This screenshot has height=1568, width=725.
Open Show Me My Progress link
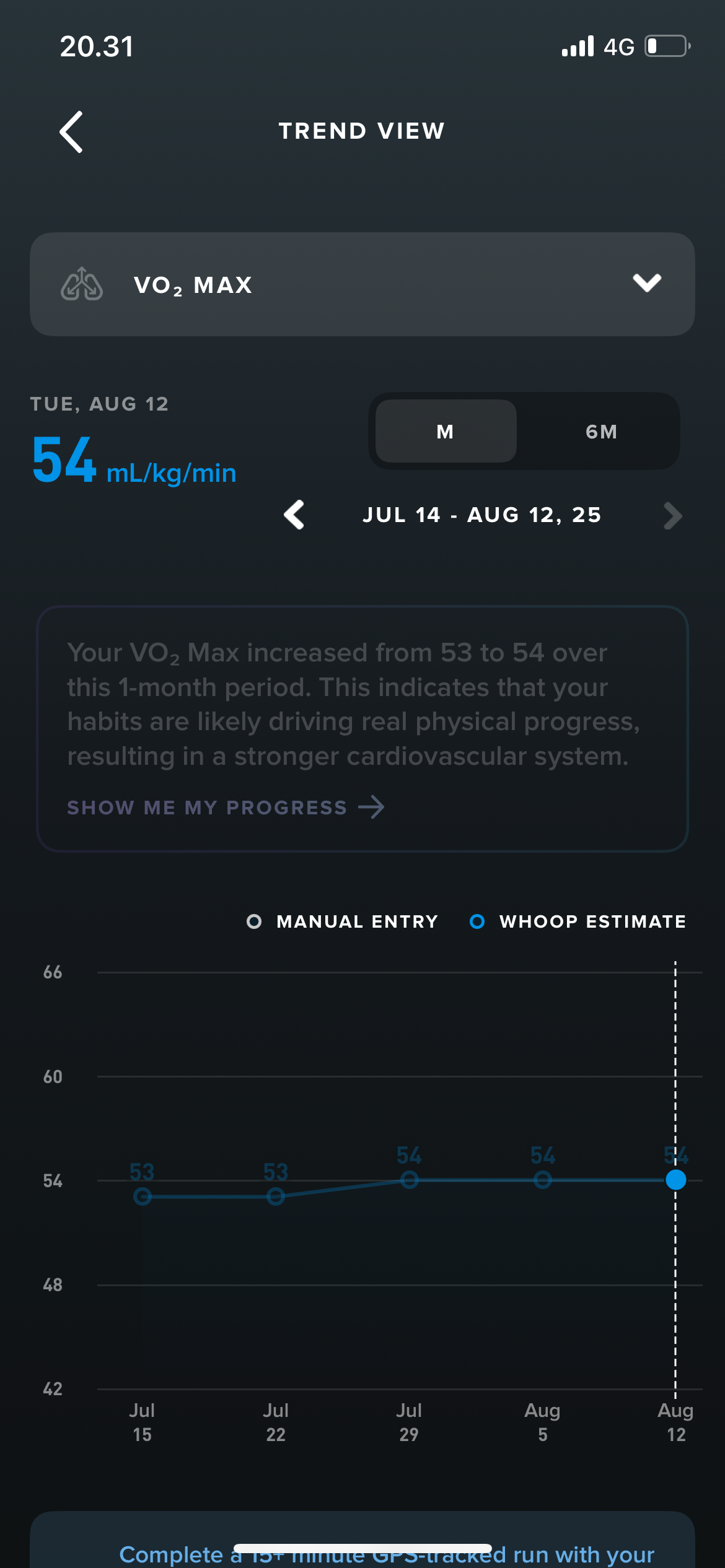tap(226, 808)
